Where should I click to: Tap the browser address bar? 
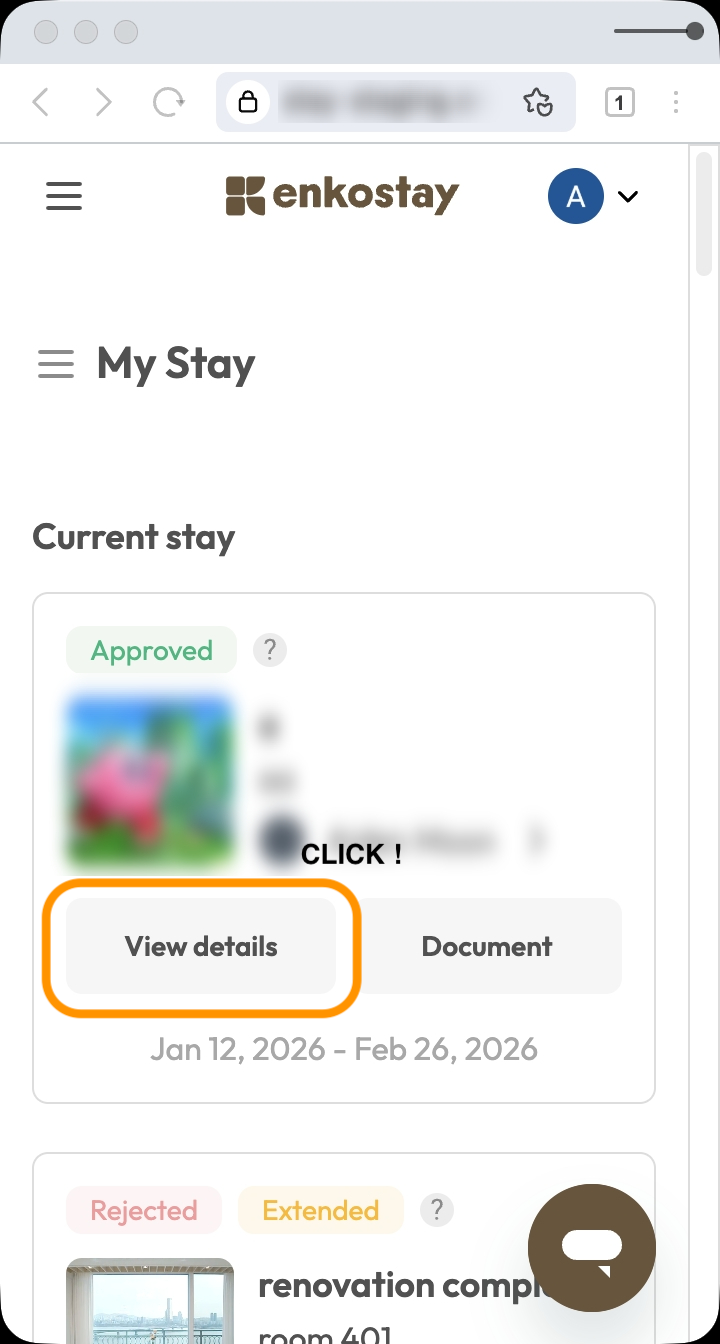click(380, 102)
